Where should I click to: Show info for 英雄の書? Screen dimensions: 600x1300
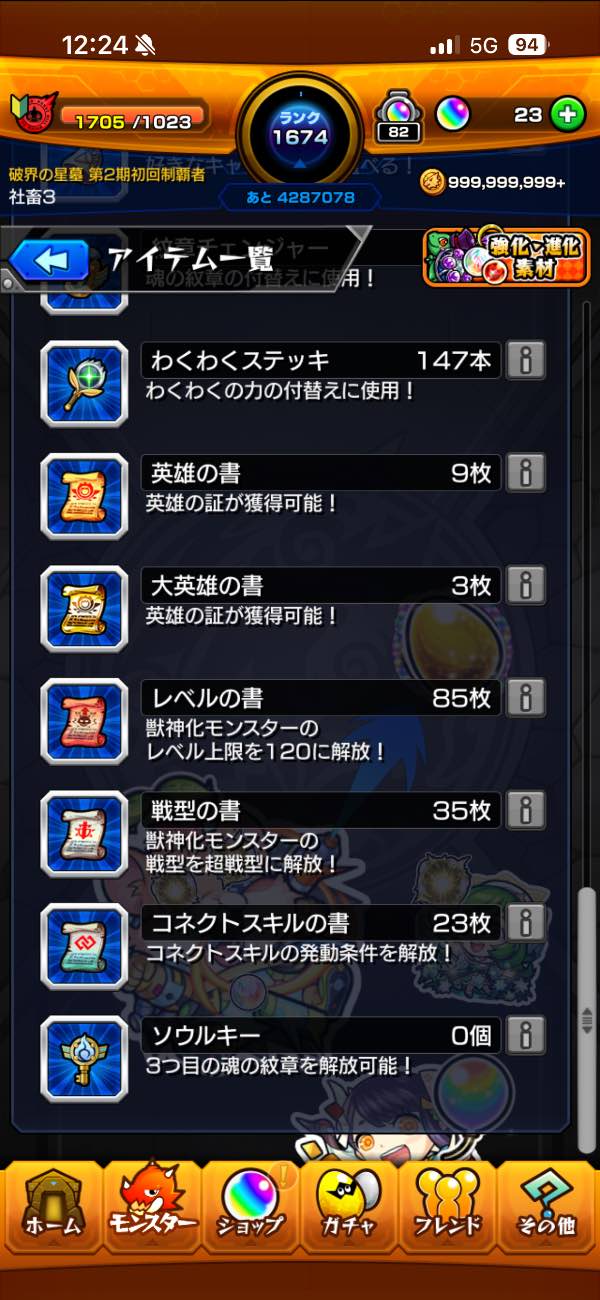click(x=525, y=472)
